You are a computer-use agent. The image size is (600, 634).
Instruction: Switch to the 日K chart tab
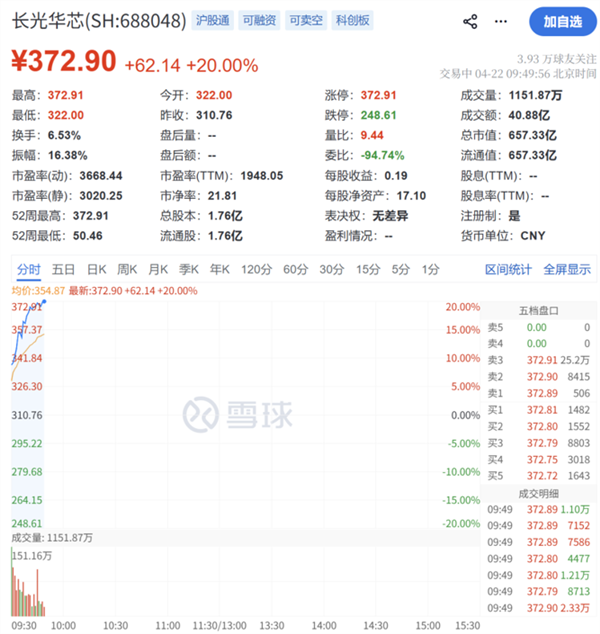[96, 269]
